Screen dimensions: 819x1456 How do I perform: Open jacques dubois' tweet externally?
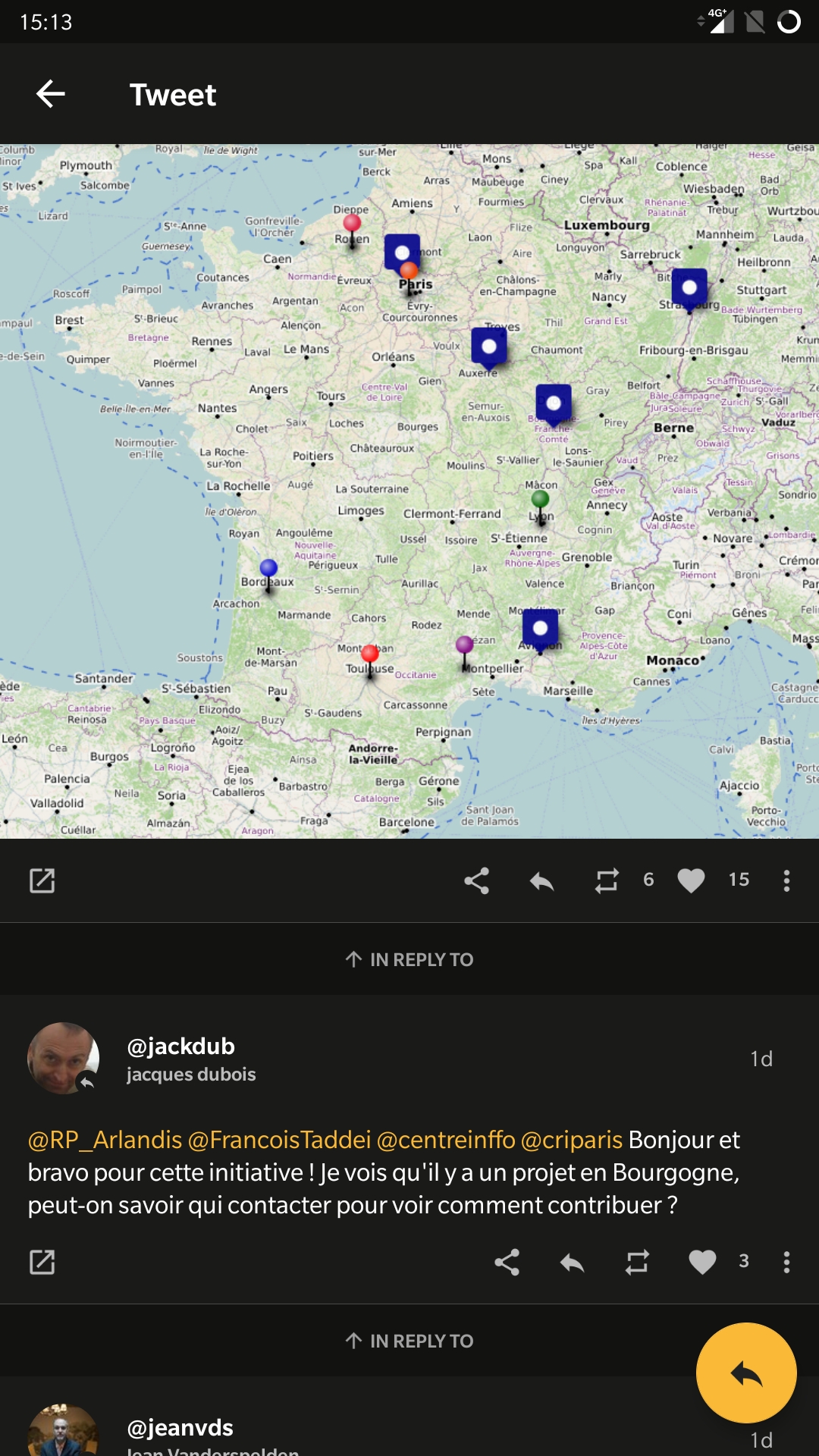click(x=42, y=1262)
